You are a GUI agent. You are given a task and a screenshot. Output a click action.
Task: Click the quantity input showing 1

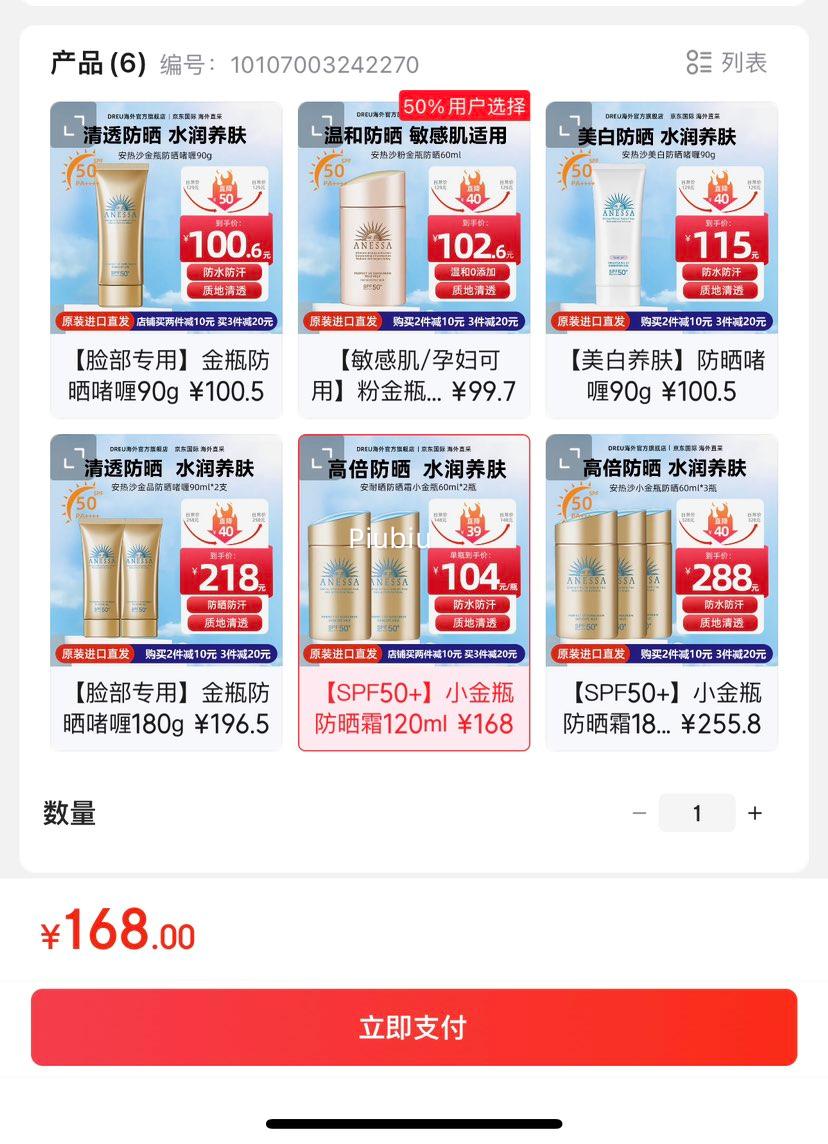click(697, 813)
